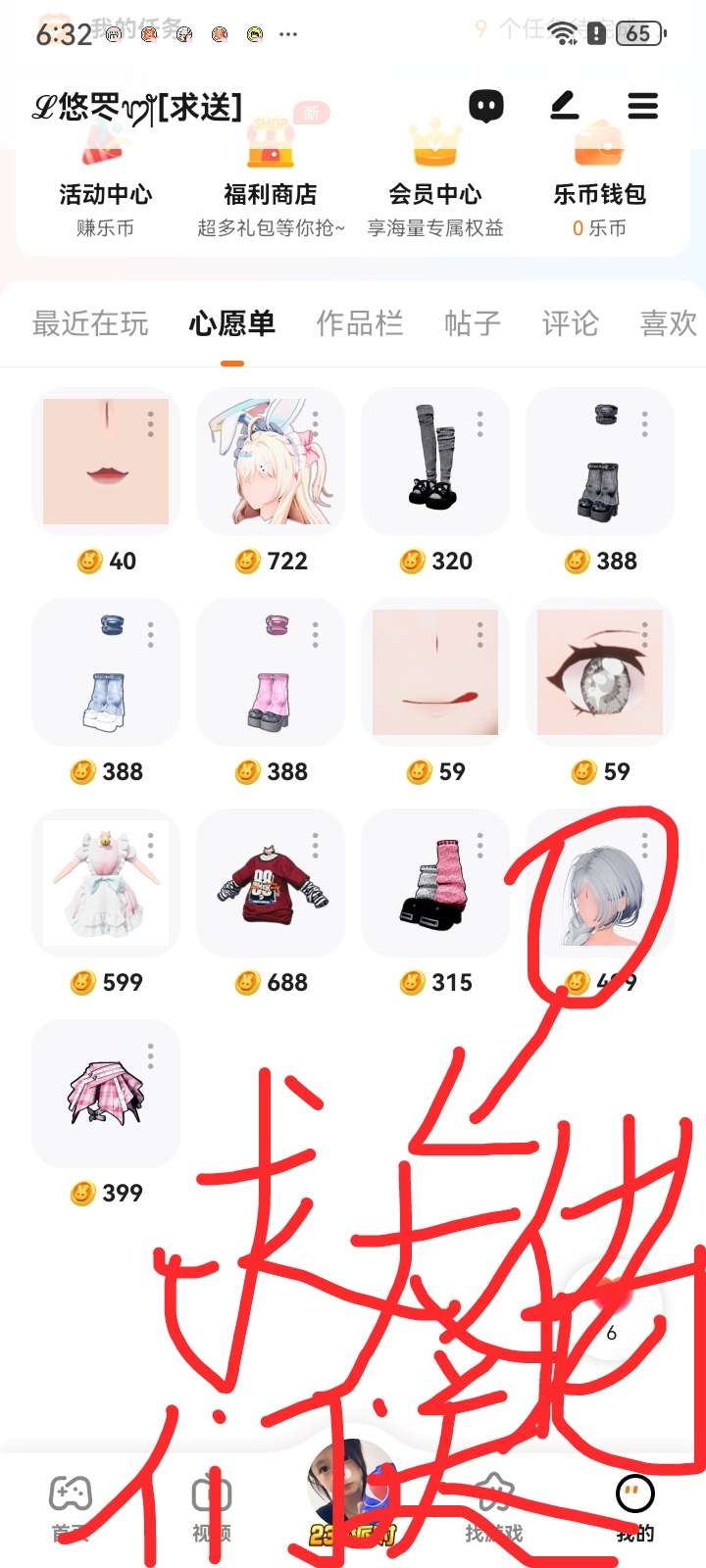Go to 找游戏 find games tab

493,1509
